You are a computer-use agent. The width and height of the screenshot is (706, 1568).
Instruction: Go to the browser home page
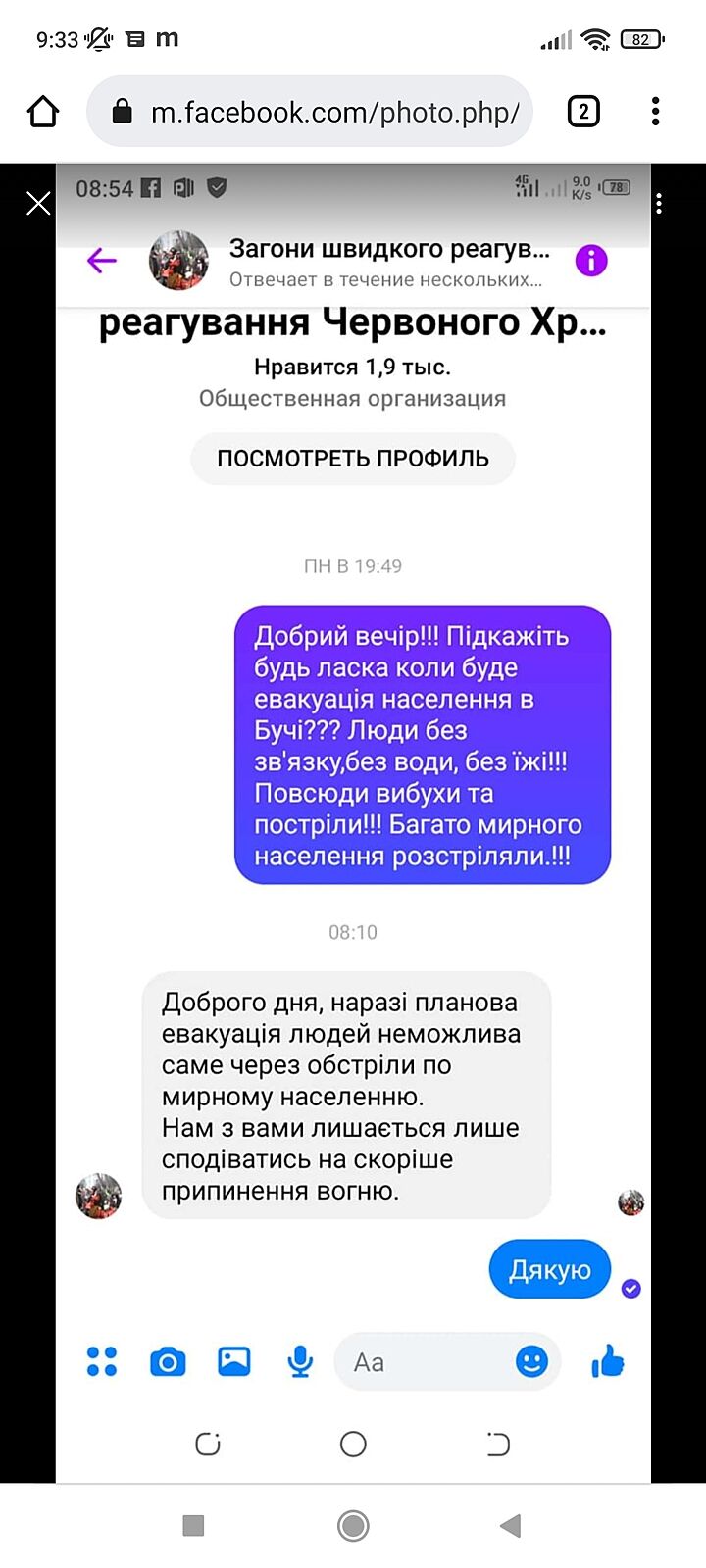pyautogui.click(x=43, y=112)
